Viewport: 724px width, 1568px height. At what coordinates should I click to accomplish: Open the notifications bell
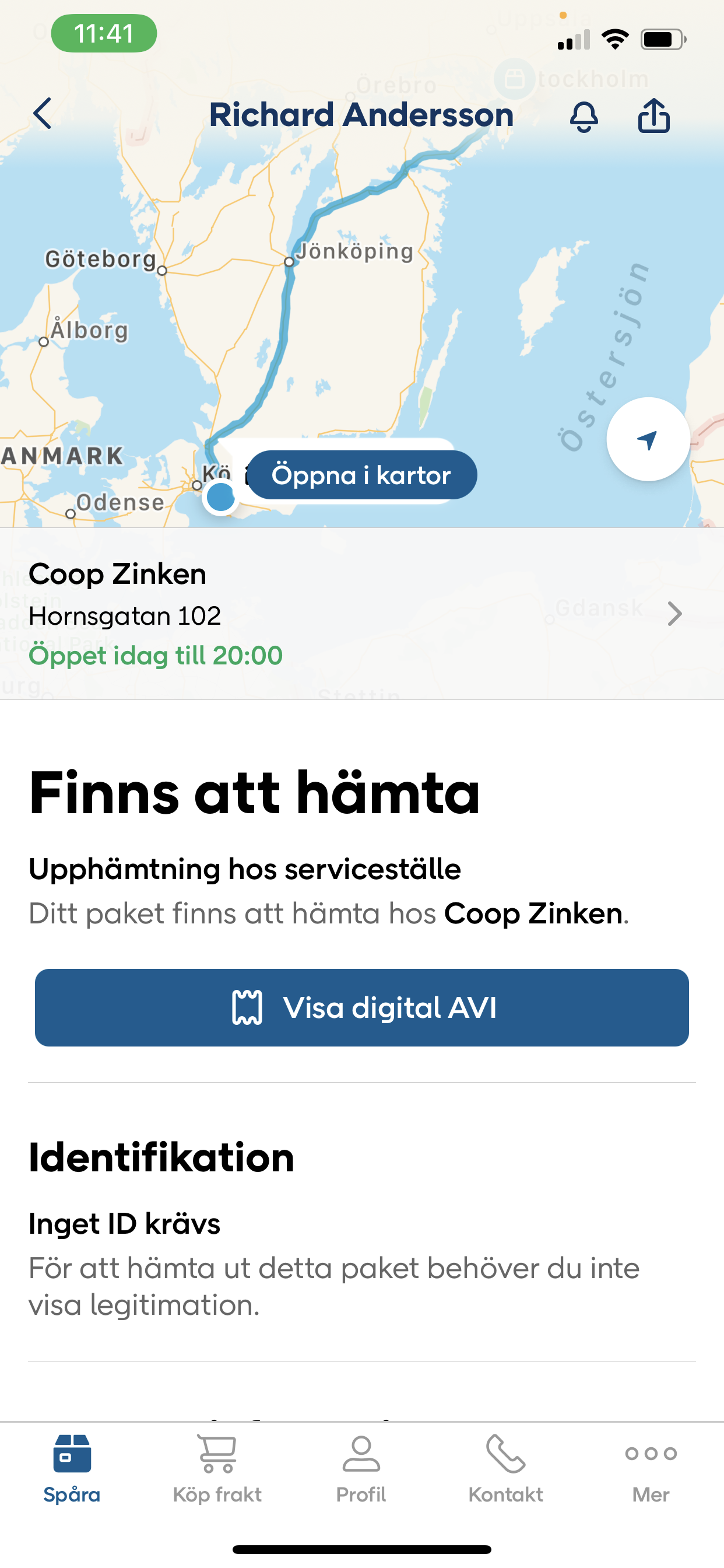[584, 116]
